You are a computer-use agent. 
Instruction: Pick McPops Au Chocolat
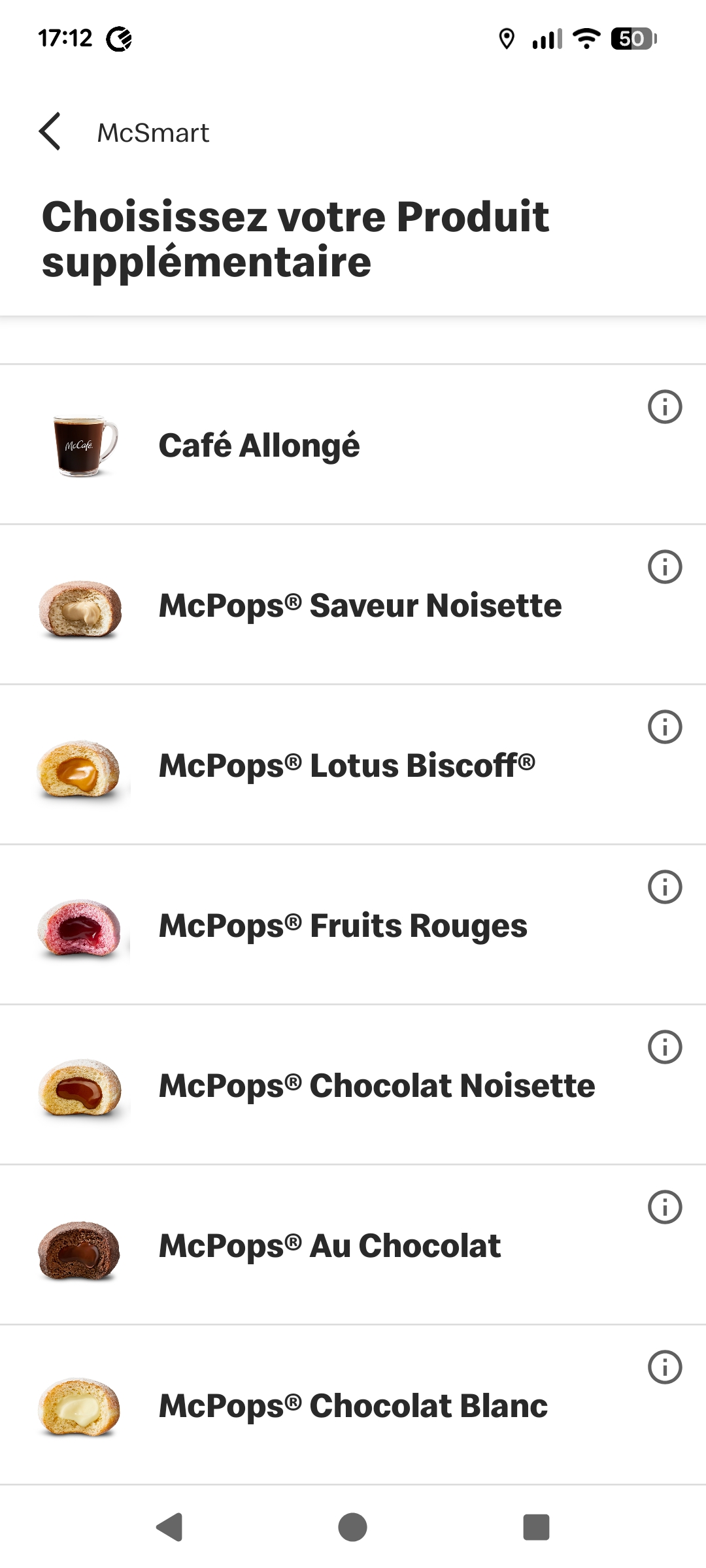[x=330, y=1246]
